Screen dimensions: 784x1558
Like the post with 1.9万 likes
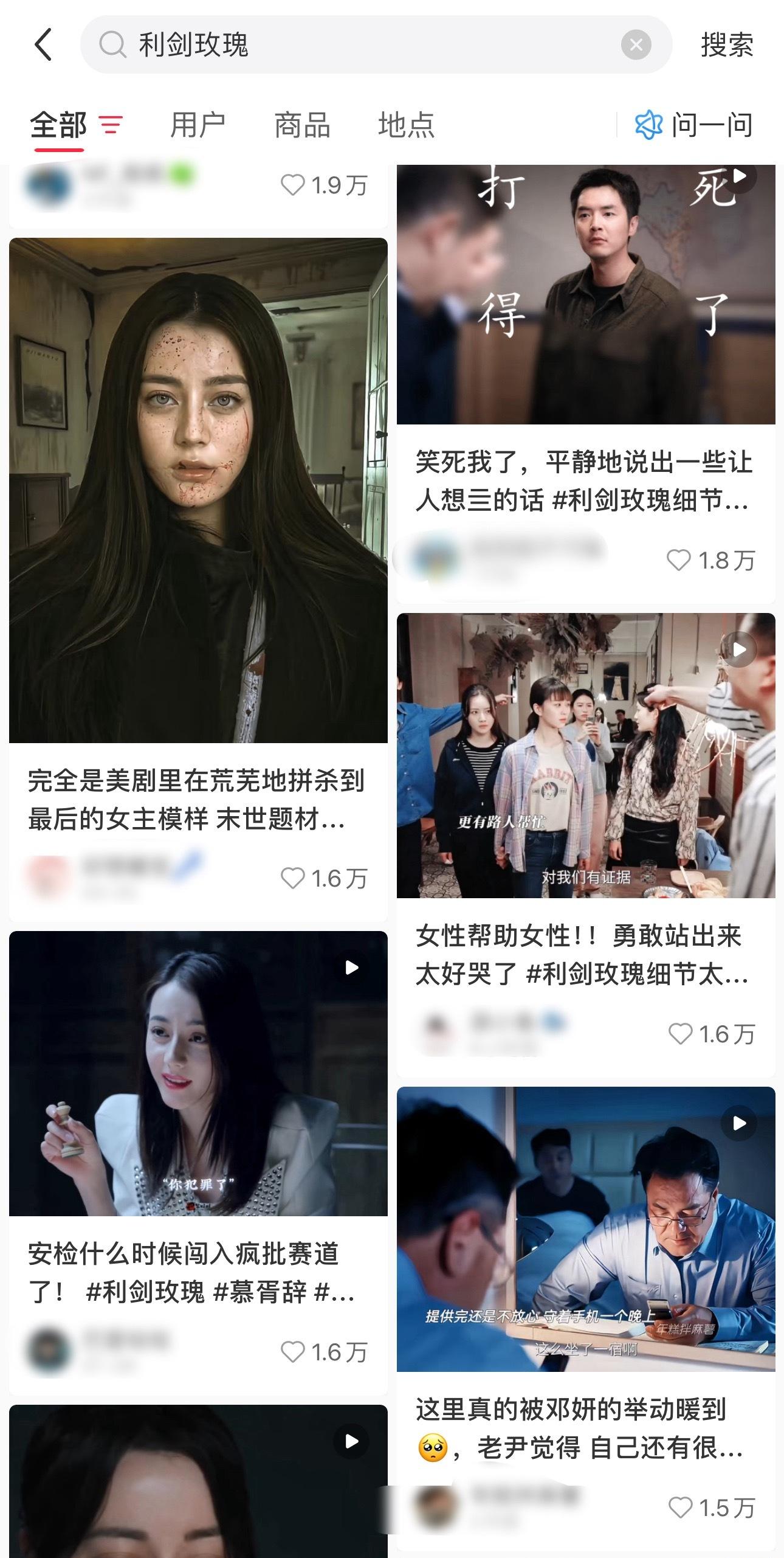click(x=292, y=185)
